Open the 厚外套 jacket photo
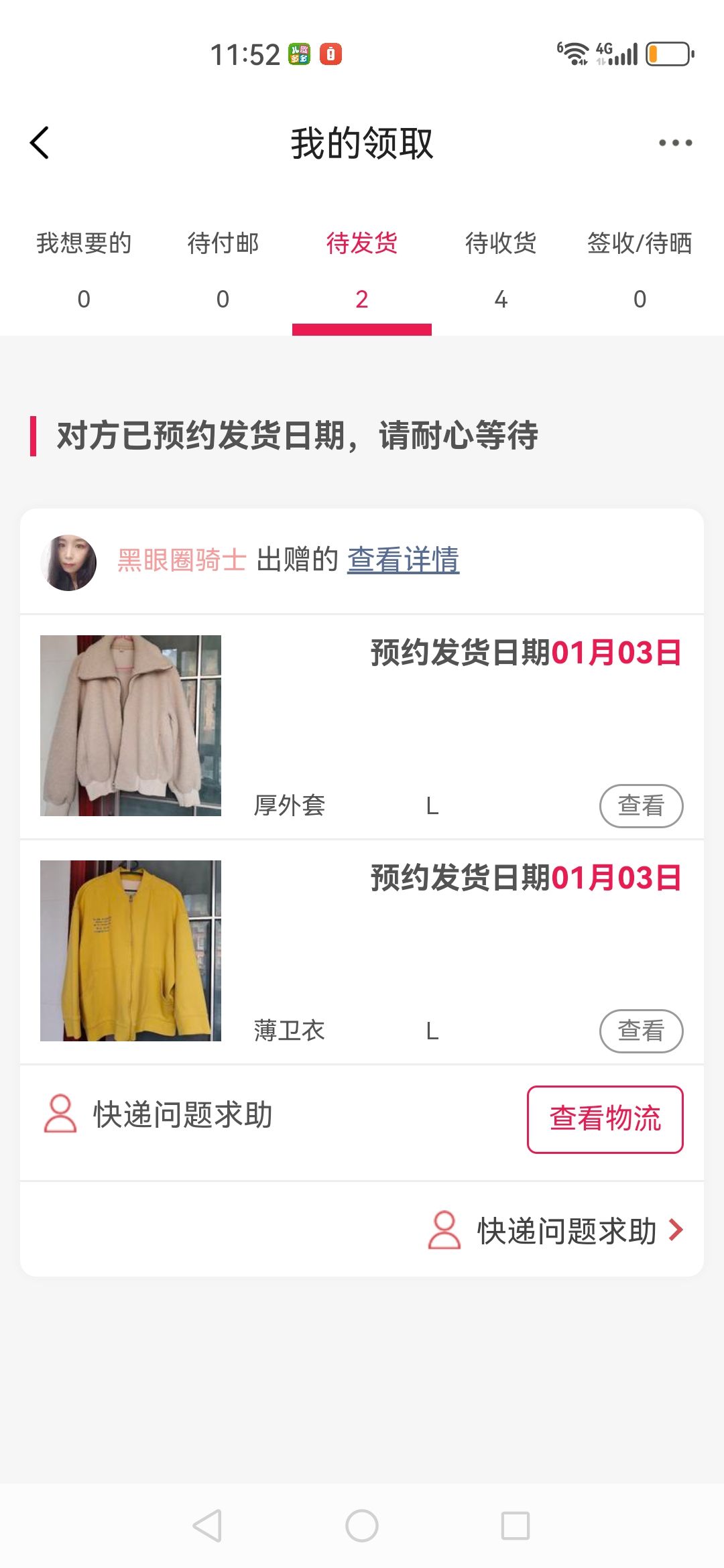The height and width of the screenshot is (1568, 724). coord(131,726)
